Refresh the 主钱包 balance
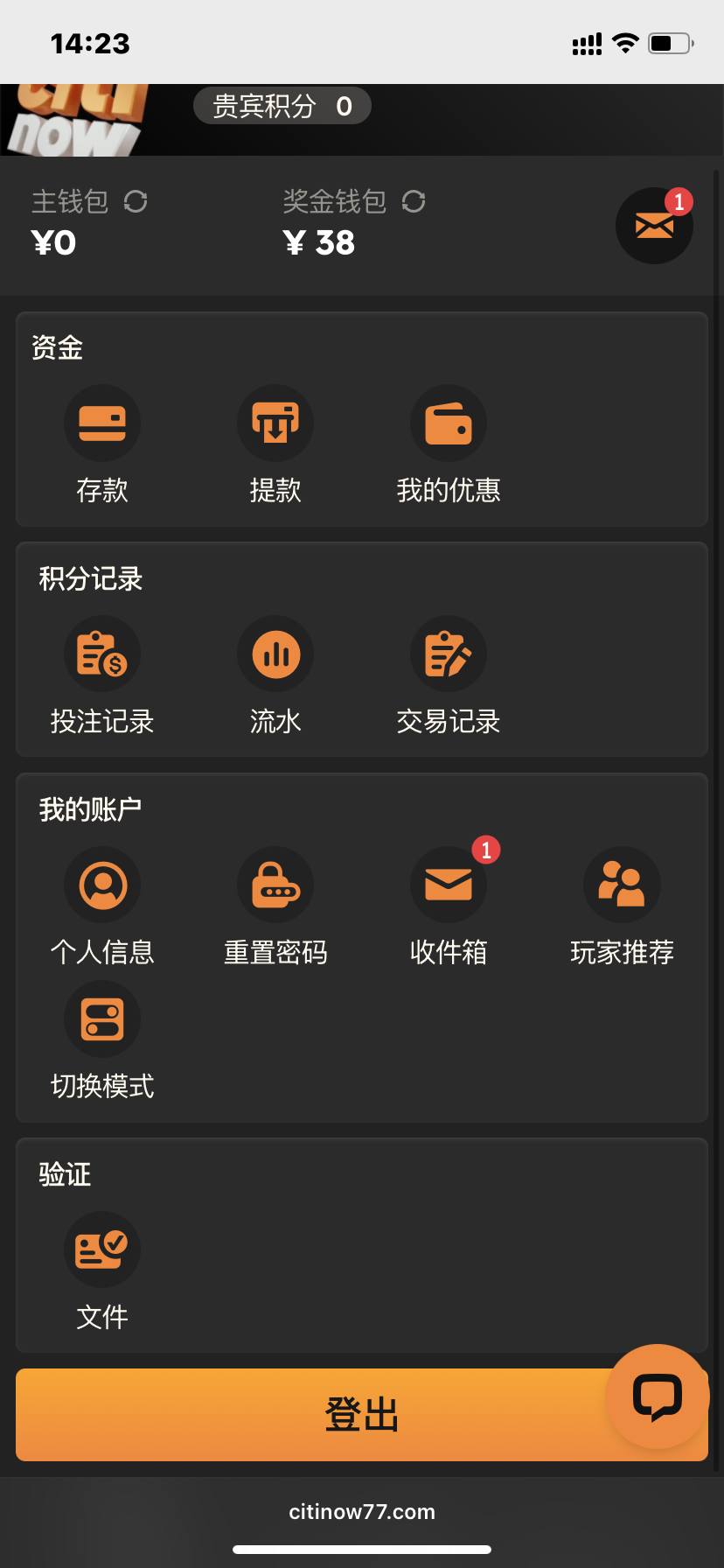The image size is (724, 1568). (x=136, y=202)
